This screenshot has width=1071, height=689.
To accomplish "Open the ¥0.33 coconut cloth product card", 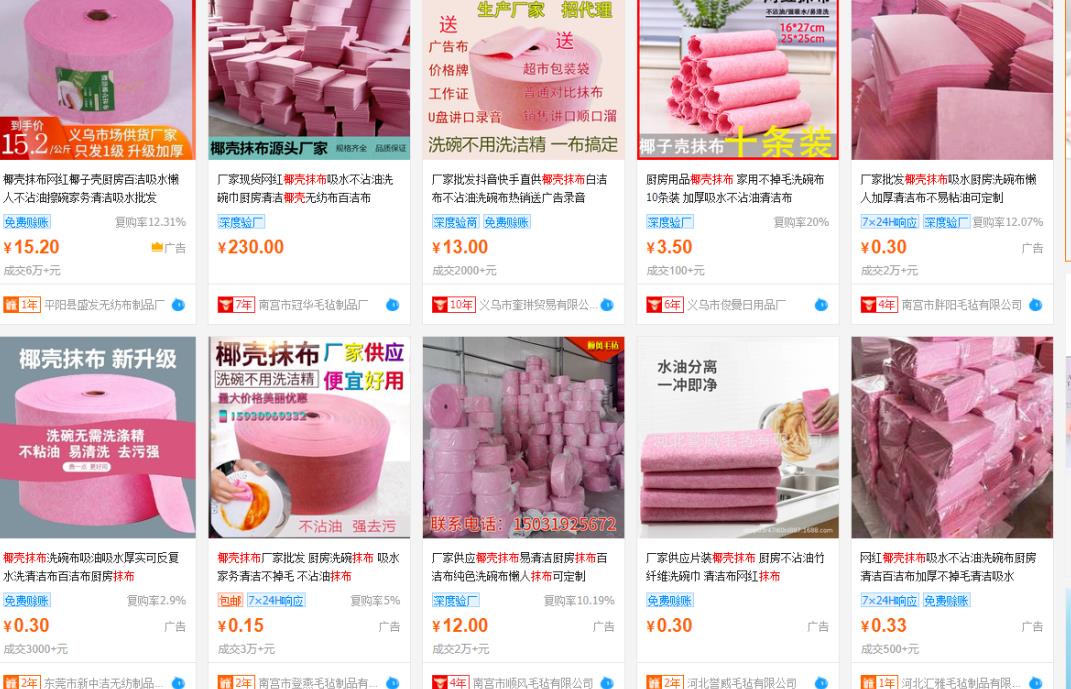I will click(x=951, y=437).
